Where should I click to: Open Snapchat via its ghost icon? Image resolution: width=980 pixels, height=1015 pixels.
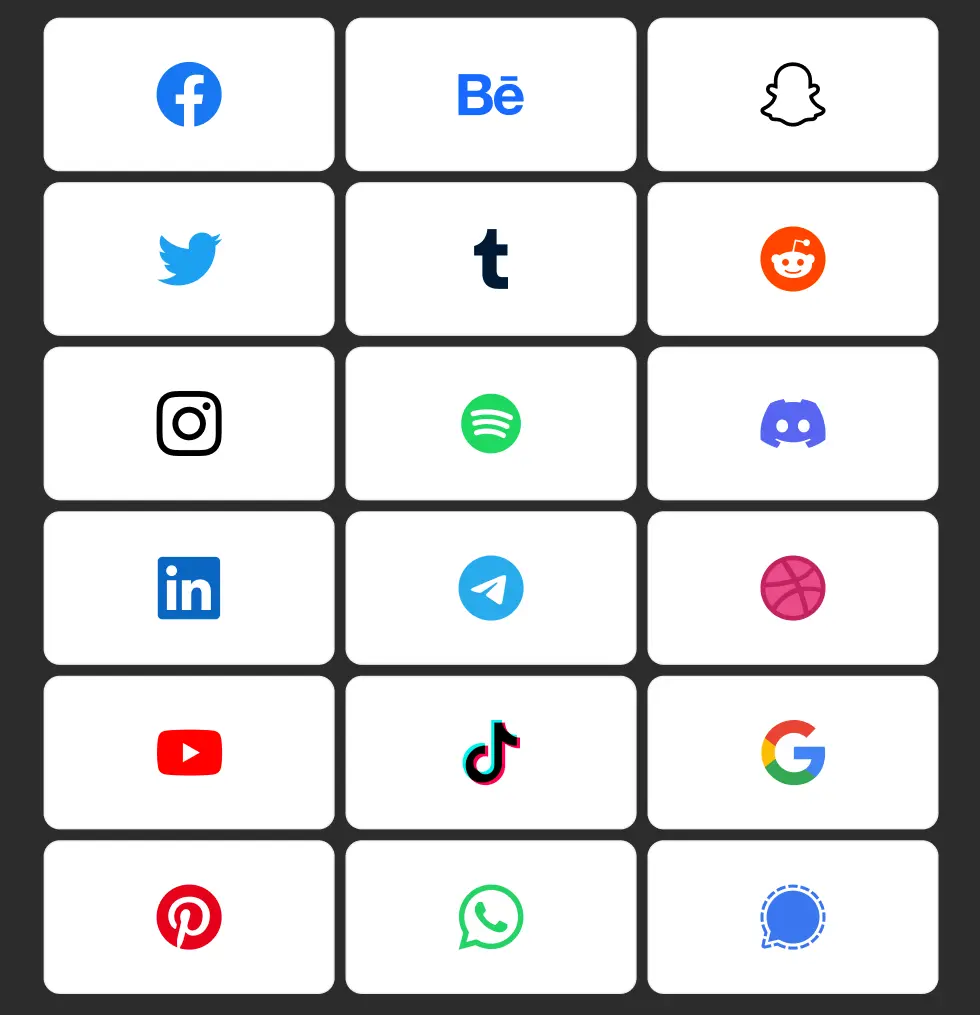792,94
